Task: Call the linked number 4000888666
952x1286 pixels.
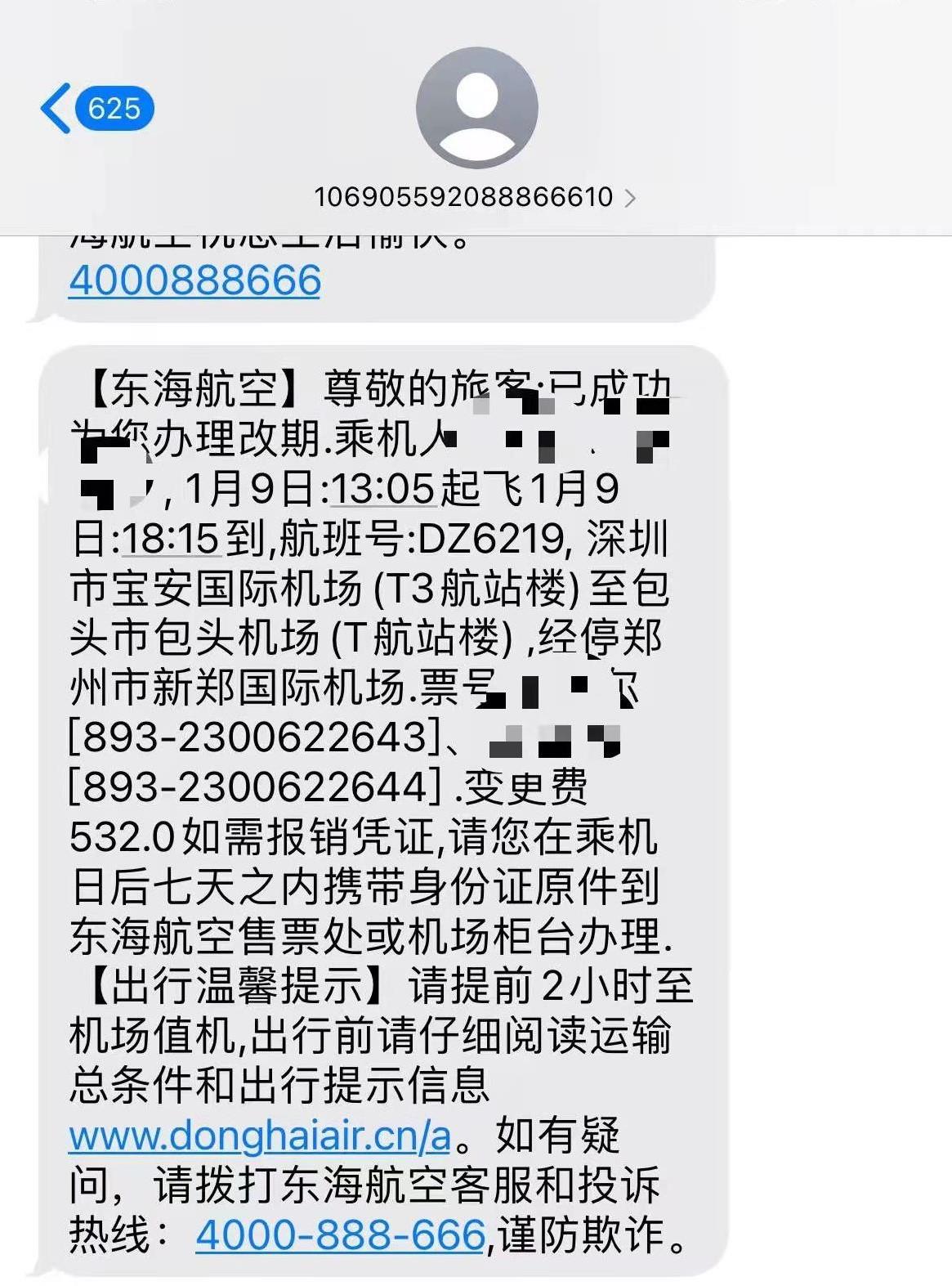Action: pos(194,280)
